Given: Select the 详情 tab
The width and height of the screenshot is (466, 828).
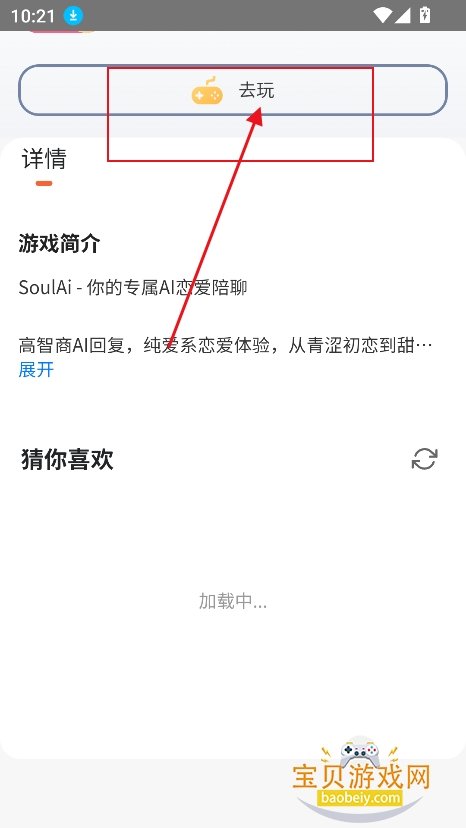Looking at the screenshot, I should click(44, 158).
